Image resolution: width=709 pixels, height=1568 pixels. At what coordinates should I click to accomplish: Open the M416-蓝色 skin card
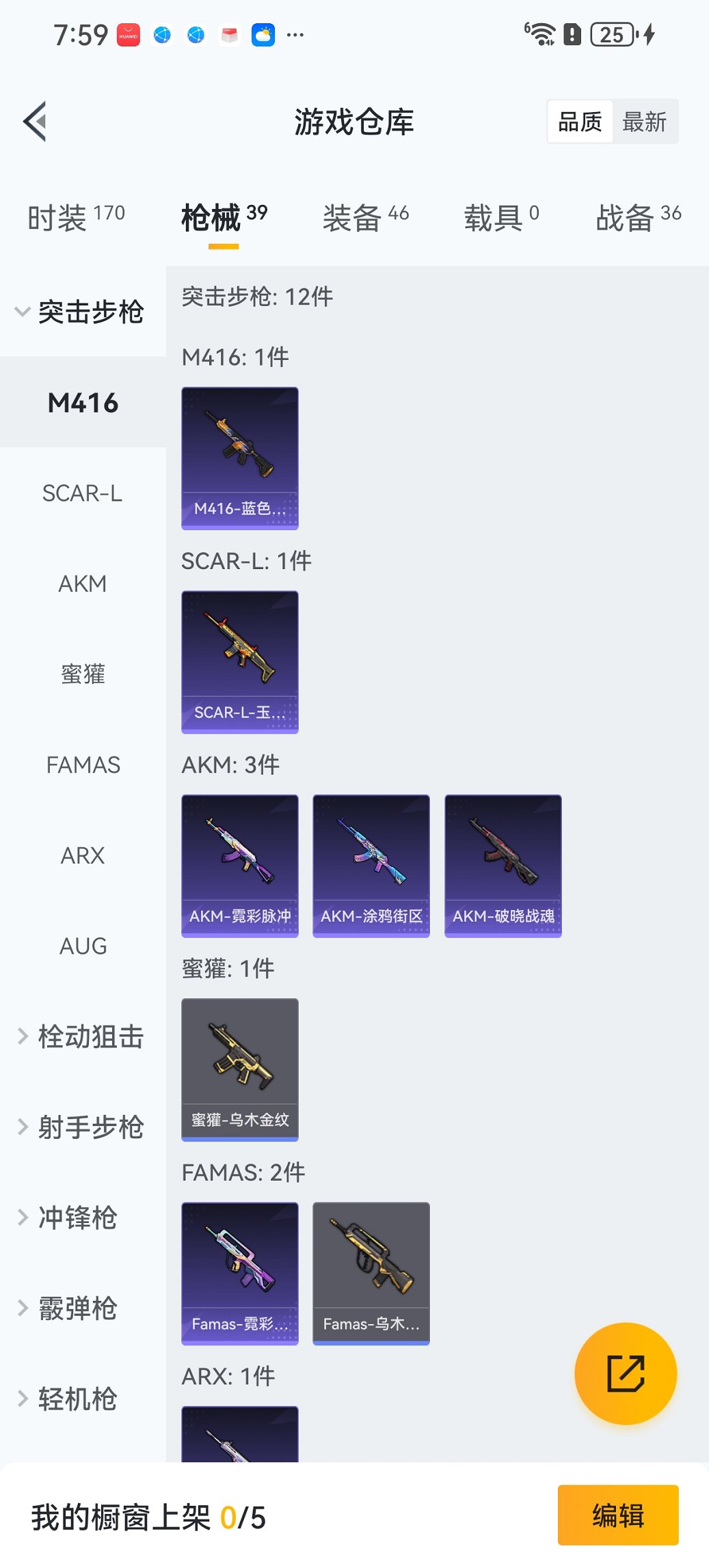240,458
